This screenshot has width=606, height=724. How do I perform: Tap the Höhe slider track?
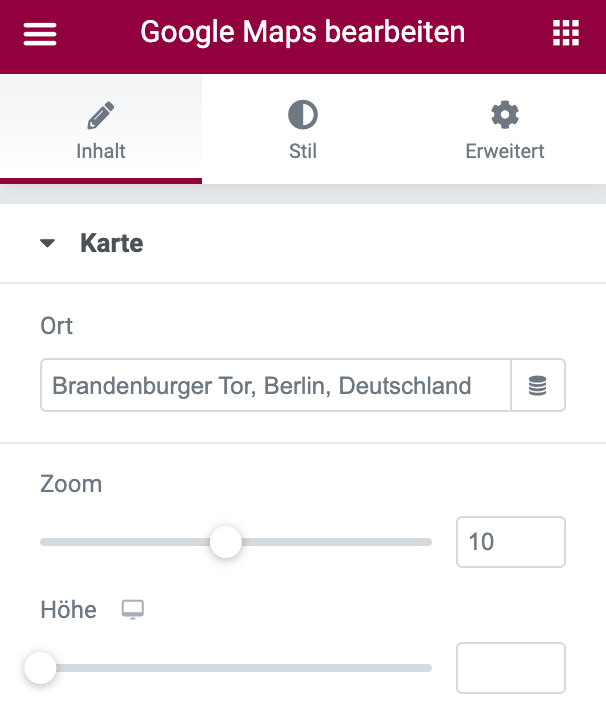(x=240, y=668)
